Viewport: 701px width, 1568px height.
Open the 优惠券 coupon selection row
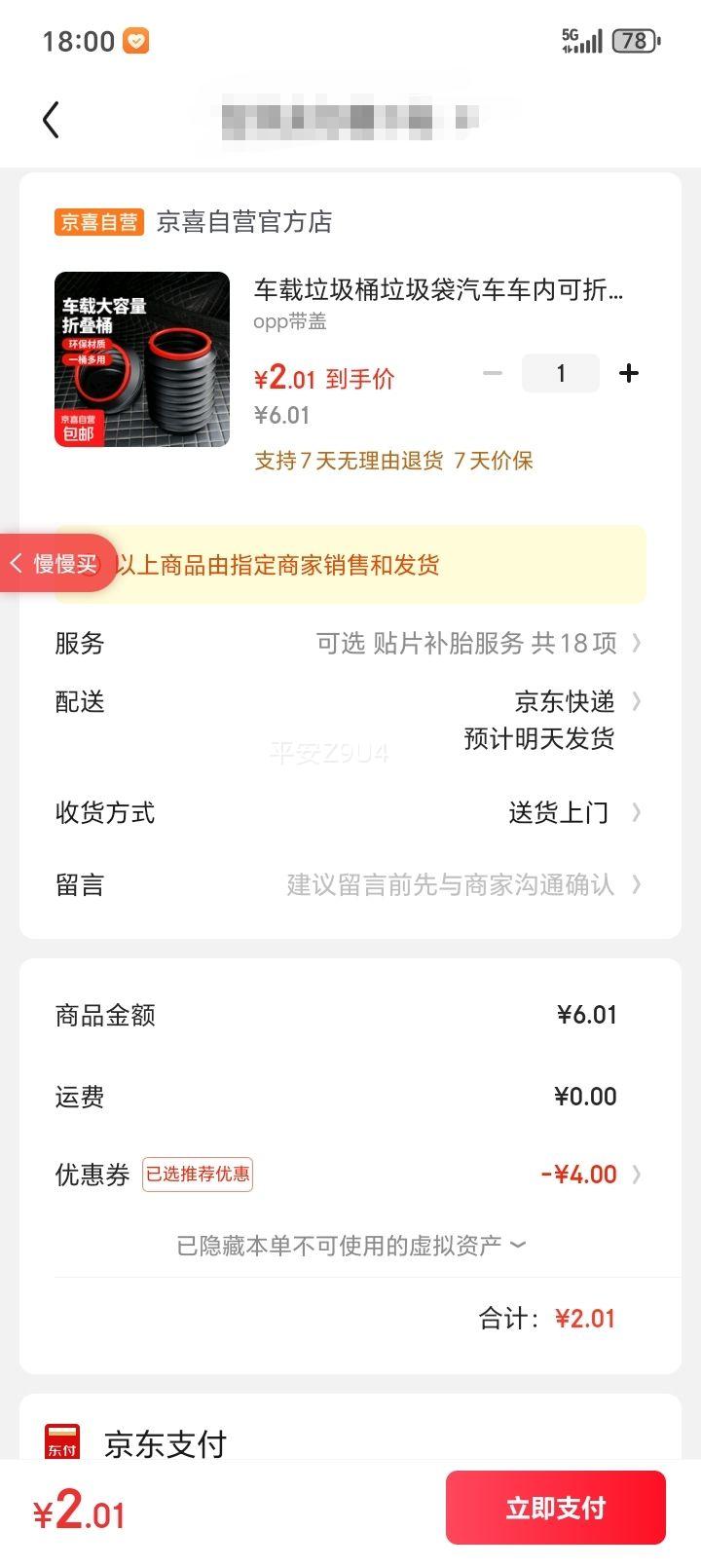(x=350, y=1175)
